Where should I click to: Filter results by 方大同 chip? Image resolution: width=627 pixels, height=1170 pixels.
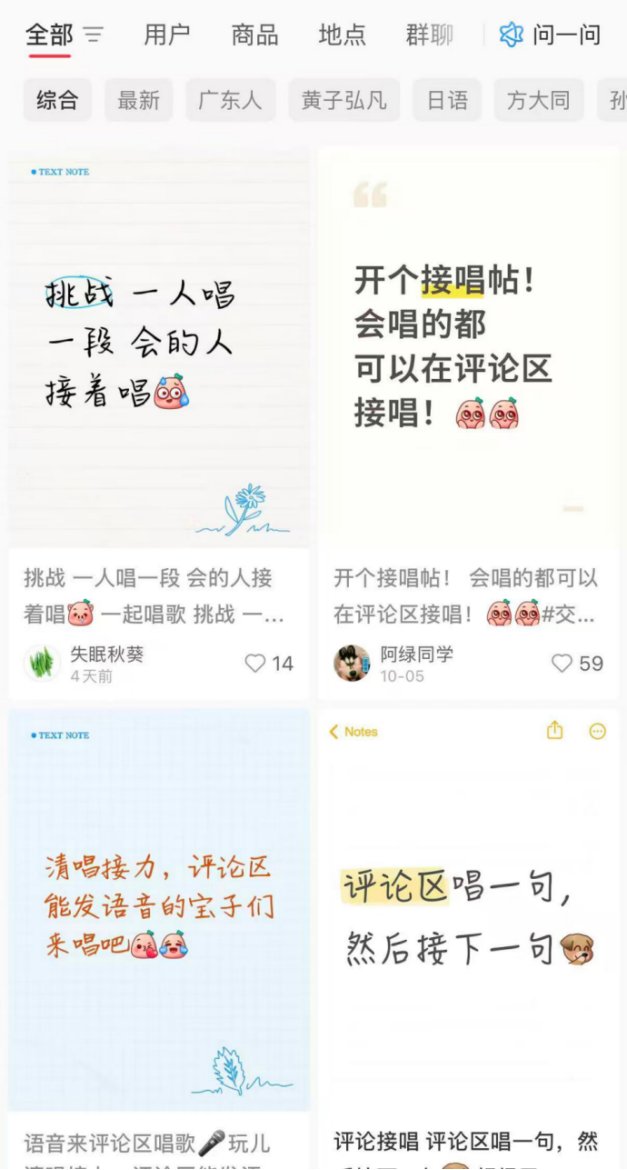[538, 100]
